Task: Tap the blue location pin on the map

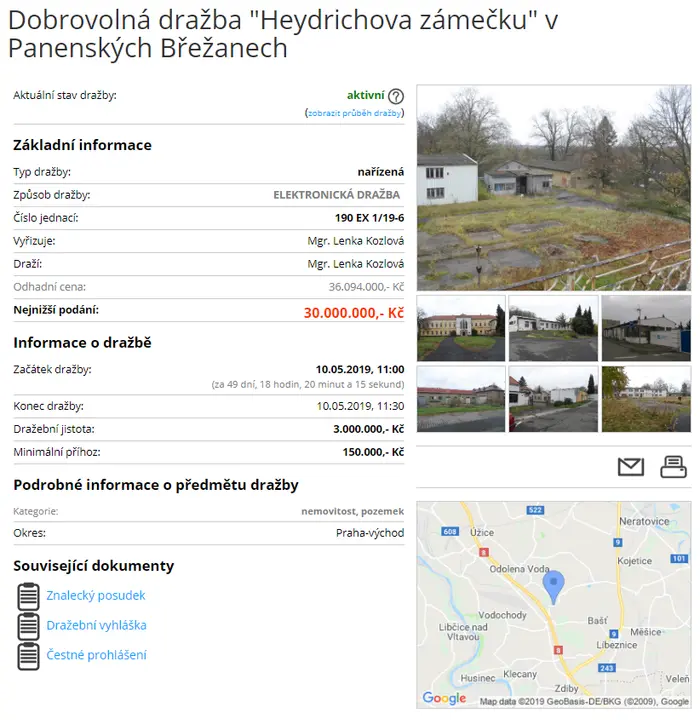Action: click(x=553, y=586)
